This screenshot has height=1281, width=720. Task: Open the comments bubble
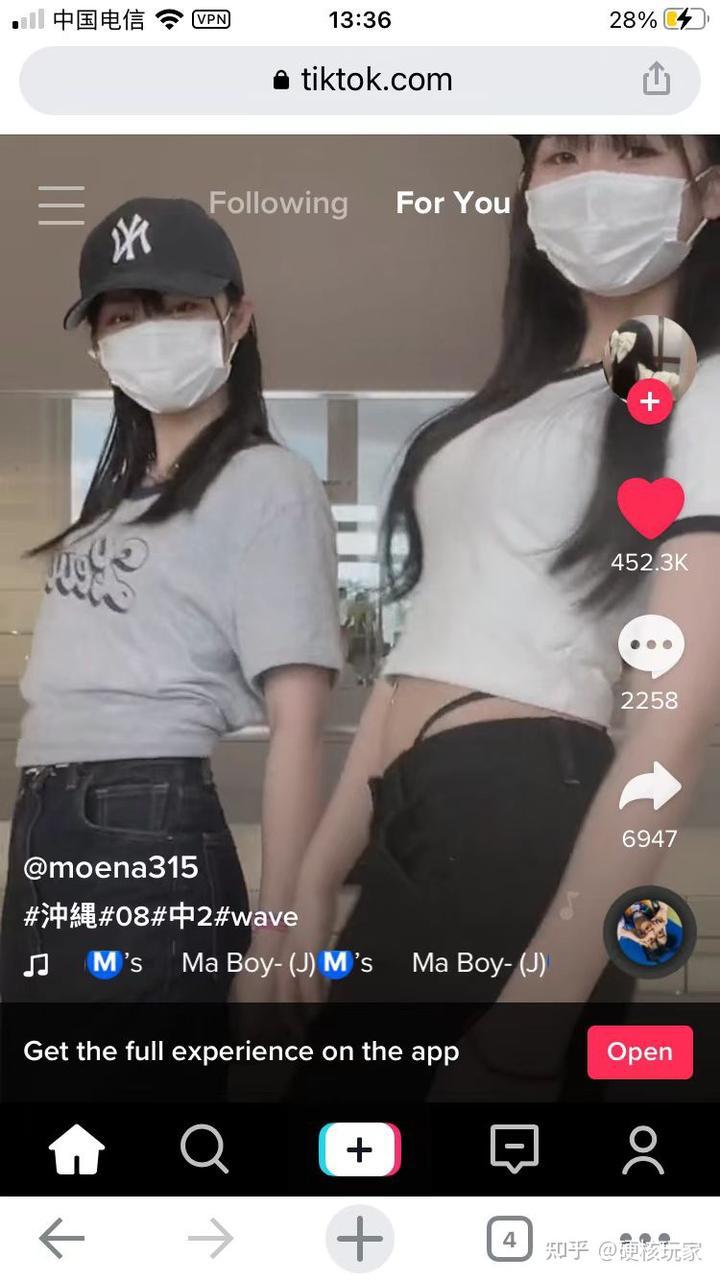click(x=650, y=646)
